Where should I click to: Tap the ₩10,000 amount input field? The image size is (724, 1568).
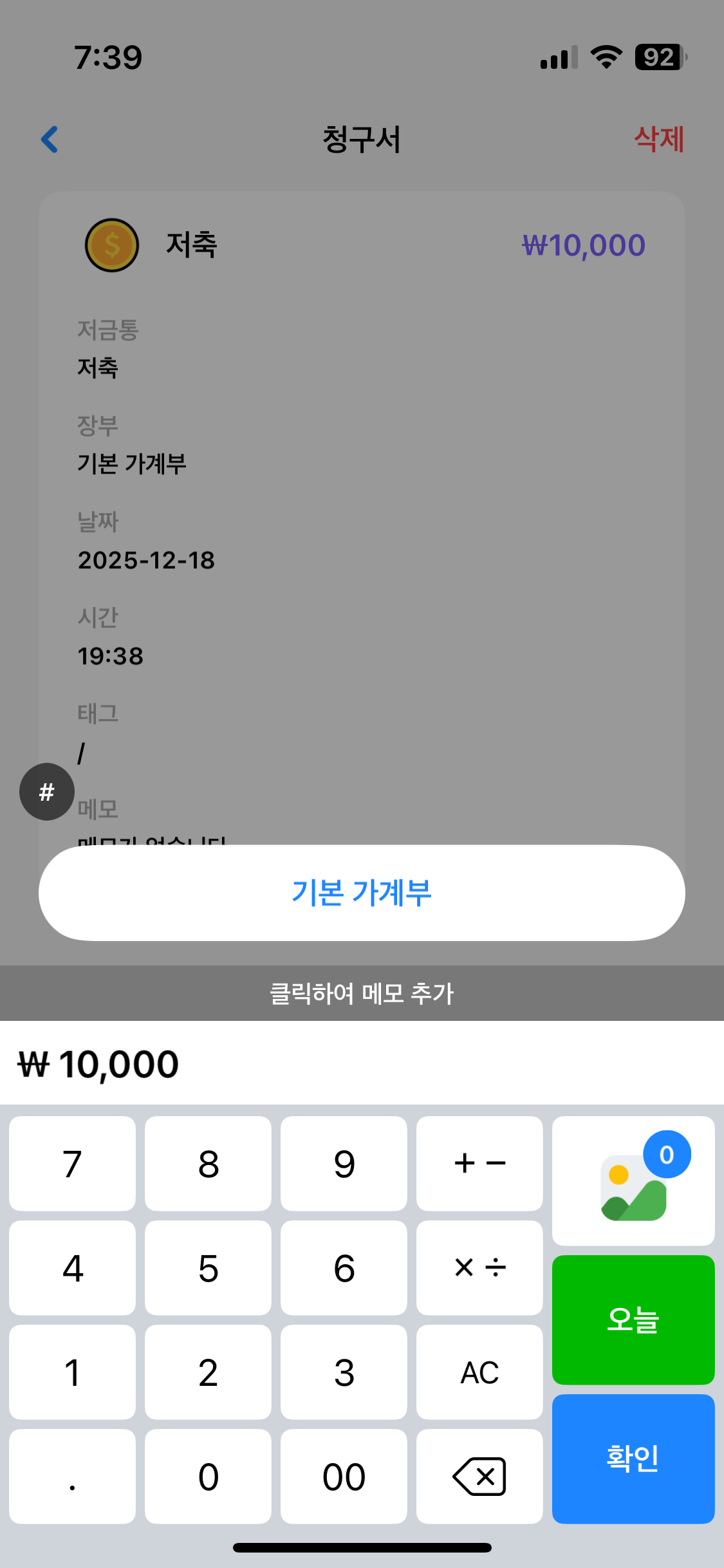(x=97, y=1063)
